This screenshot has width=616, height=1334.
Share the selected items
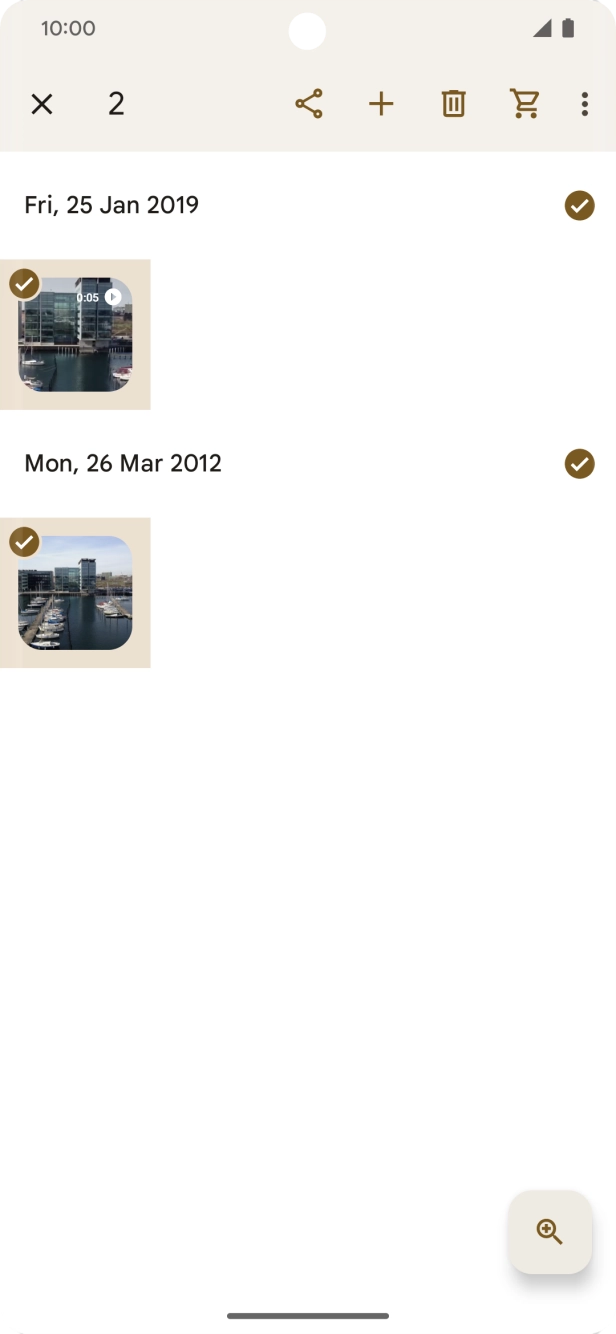click(309, 104)
